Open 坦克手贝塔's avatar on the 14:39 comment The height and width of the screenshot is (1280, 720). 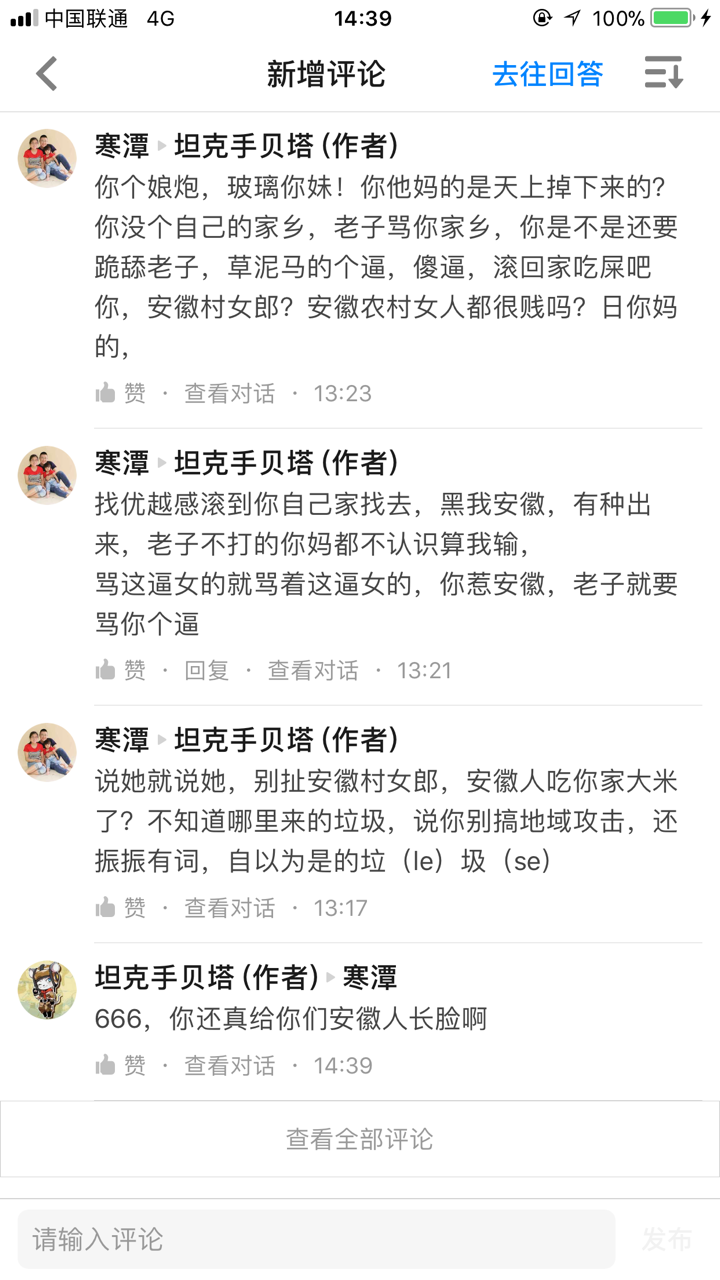coord(47,990)
